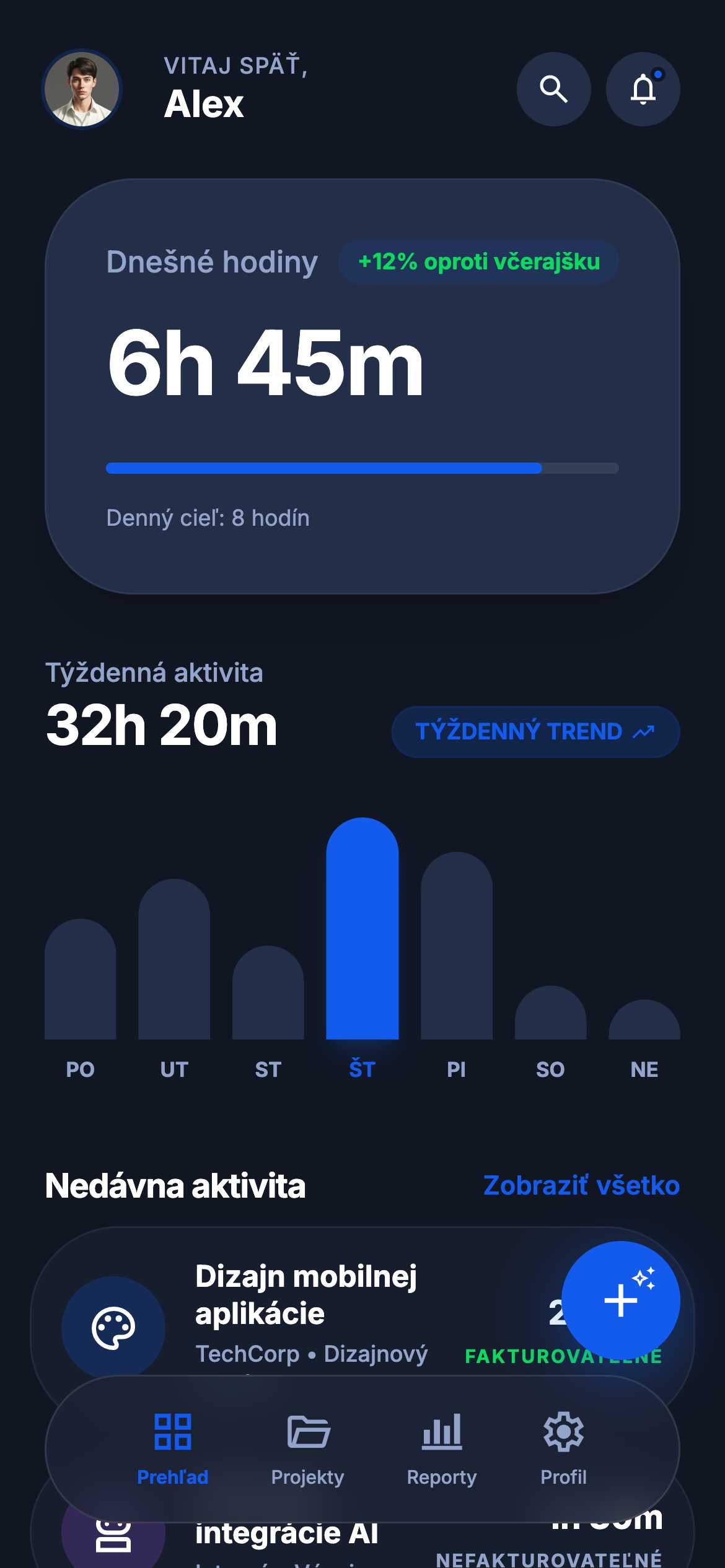Screen dimensions: 725x1568
Task: Open the search icon
Action: 553,89
